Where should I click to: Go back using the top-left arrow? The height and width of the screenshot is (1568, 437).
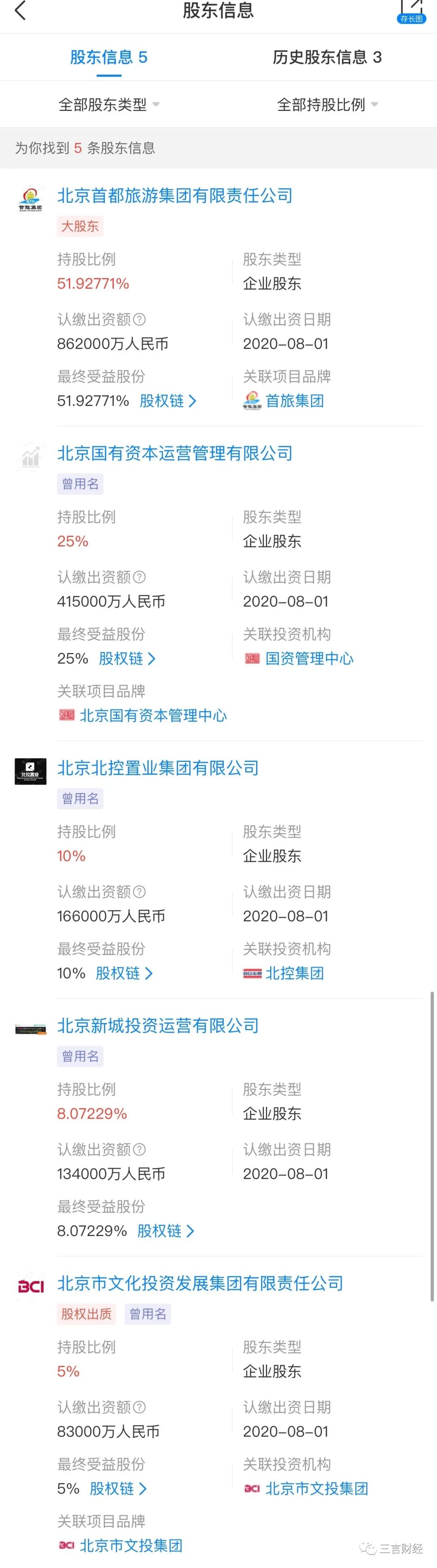[x=20, y=11]
